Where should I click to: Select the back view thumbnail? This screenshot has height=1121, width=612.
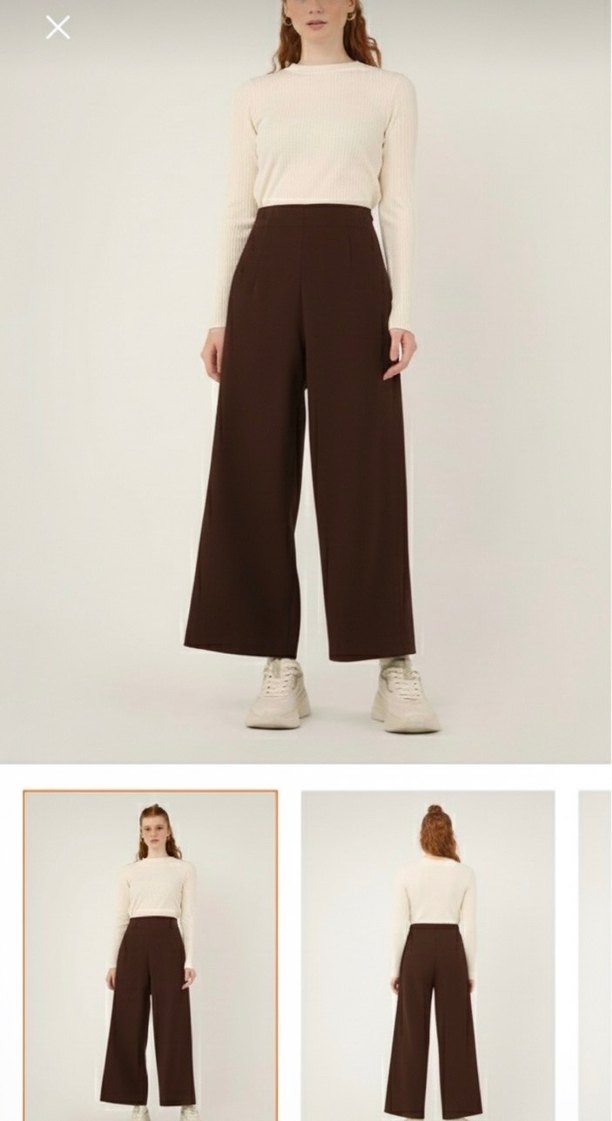click(x=428, y=955)
